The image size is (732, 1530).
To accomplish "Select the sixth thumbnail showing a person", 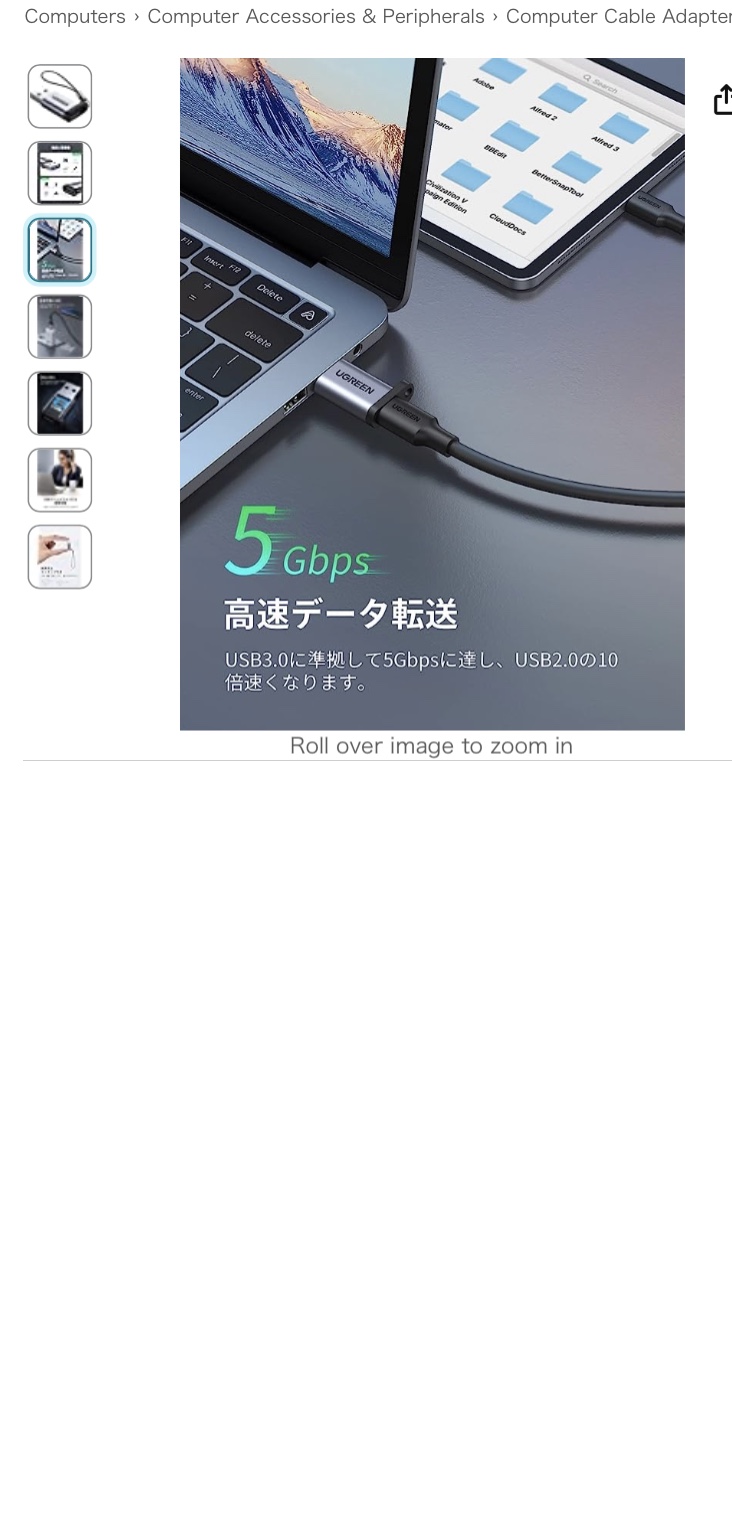I will pyautogui.click(x=60, y=480).
